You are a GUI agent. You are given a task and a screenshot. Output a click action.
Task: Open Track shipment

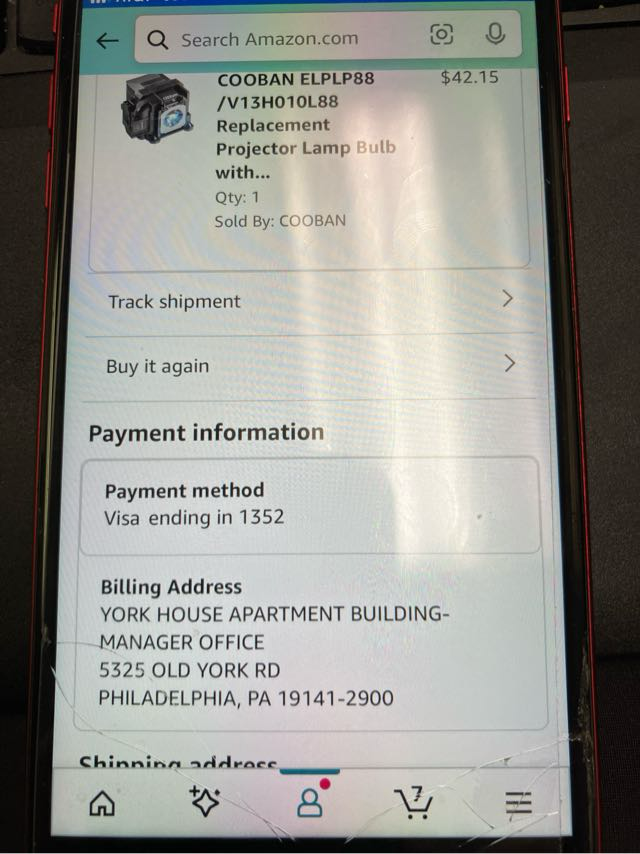(310, 301)
